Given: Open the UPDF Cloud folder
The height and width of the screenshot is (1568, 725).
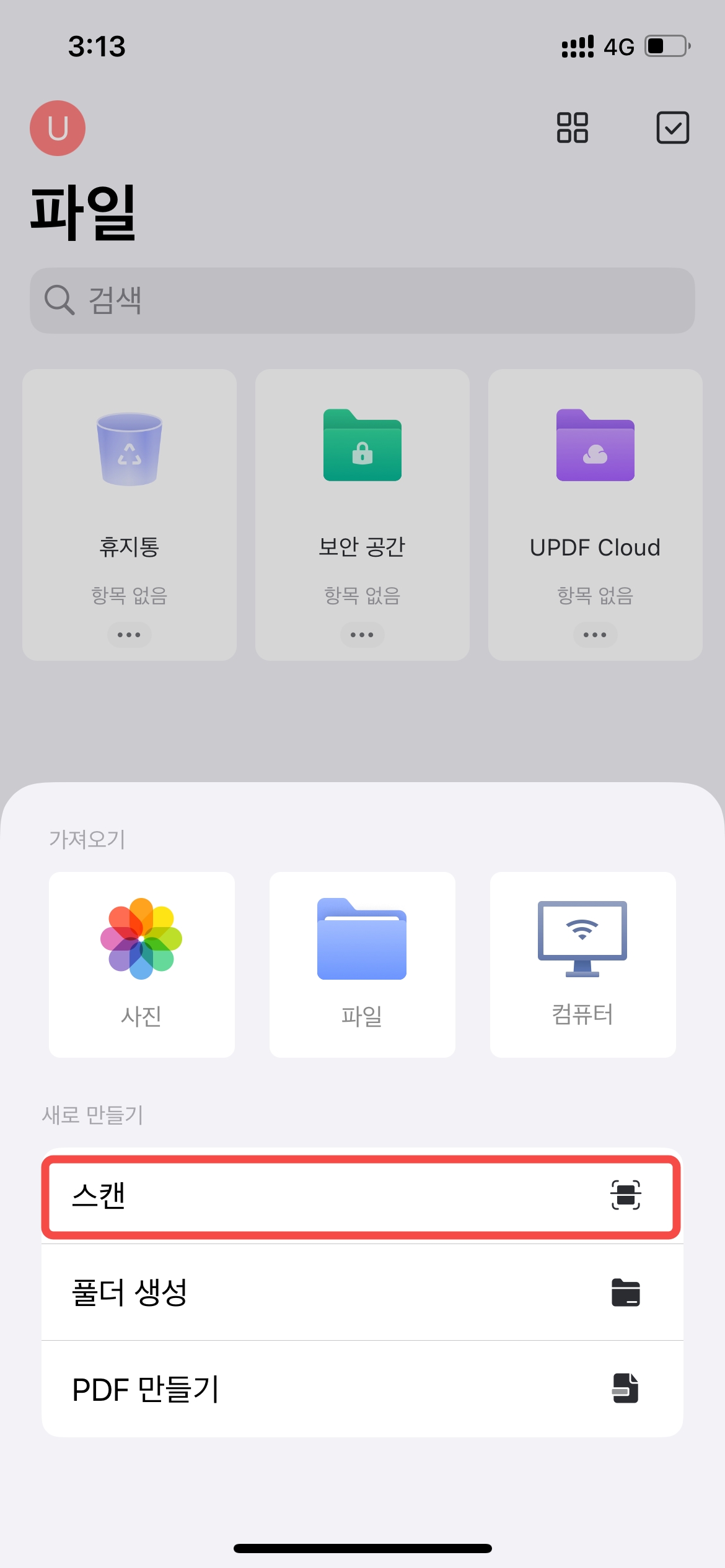Looking at the screenshot, I should tap(595, 483).
